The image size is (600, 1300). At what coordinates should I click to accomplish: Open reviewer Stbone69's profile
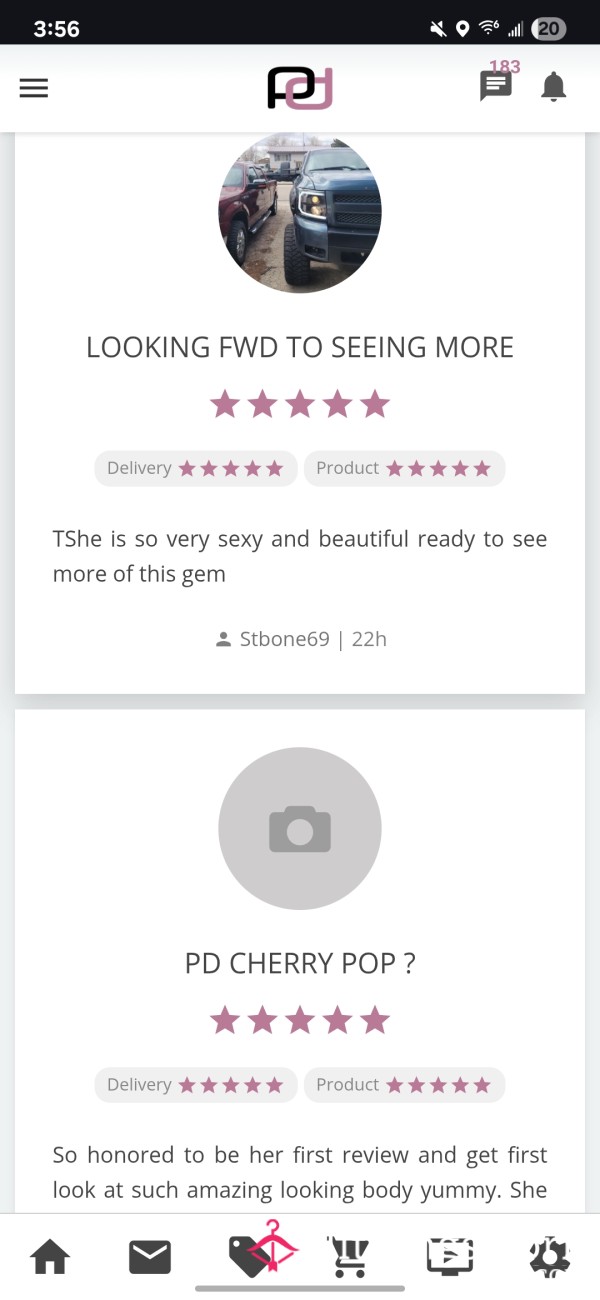[x=284, y=639]
